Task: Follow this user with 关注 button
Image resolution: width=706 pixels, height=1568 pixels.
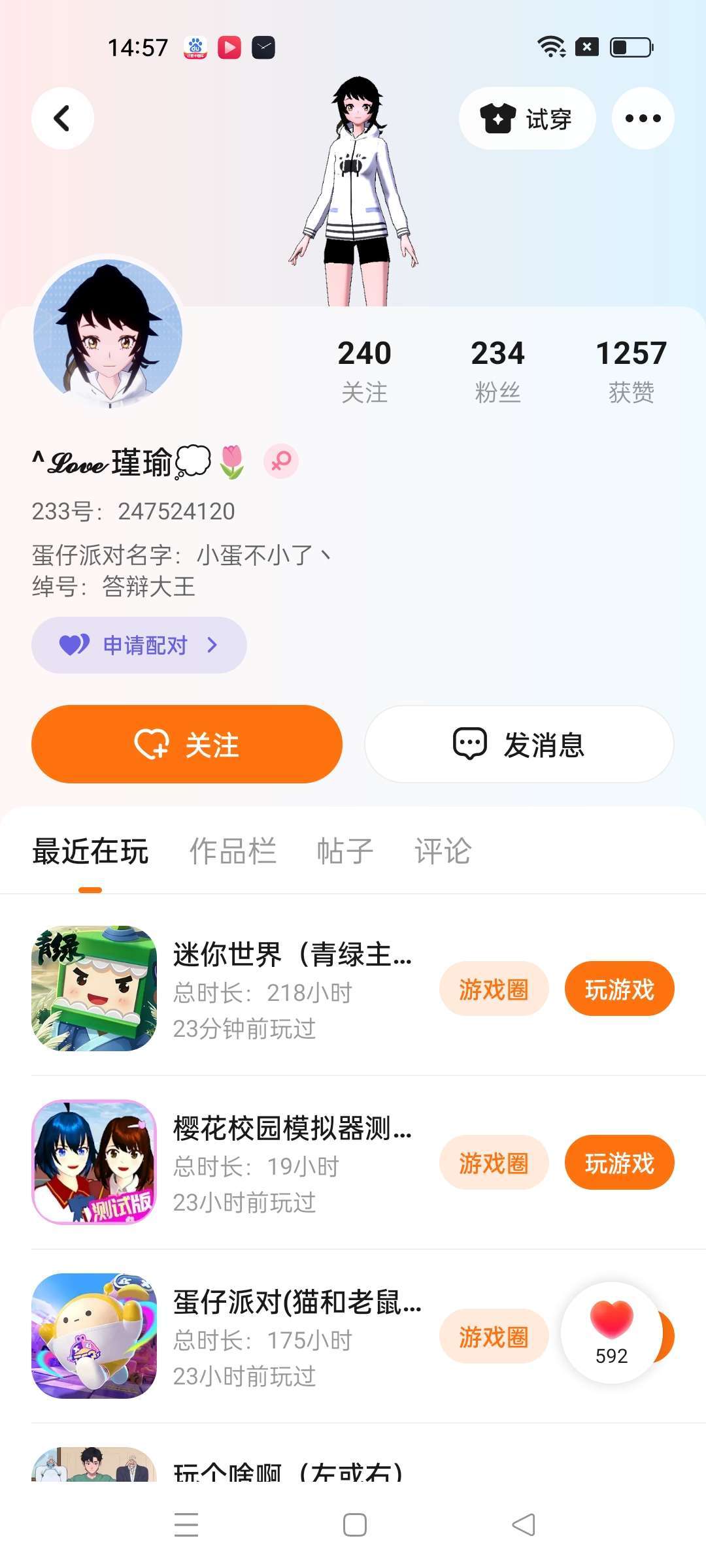Action: [x=187, y=744]
